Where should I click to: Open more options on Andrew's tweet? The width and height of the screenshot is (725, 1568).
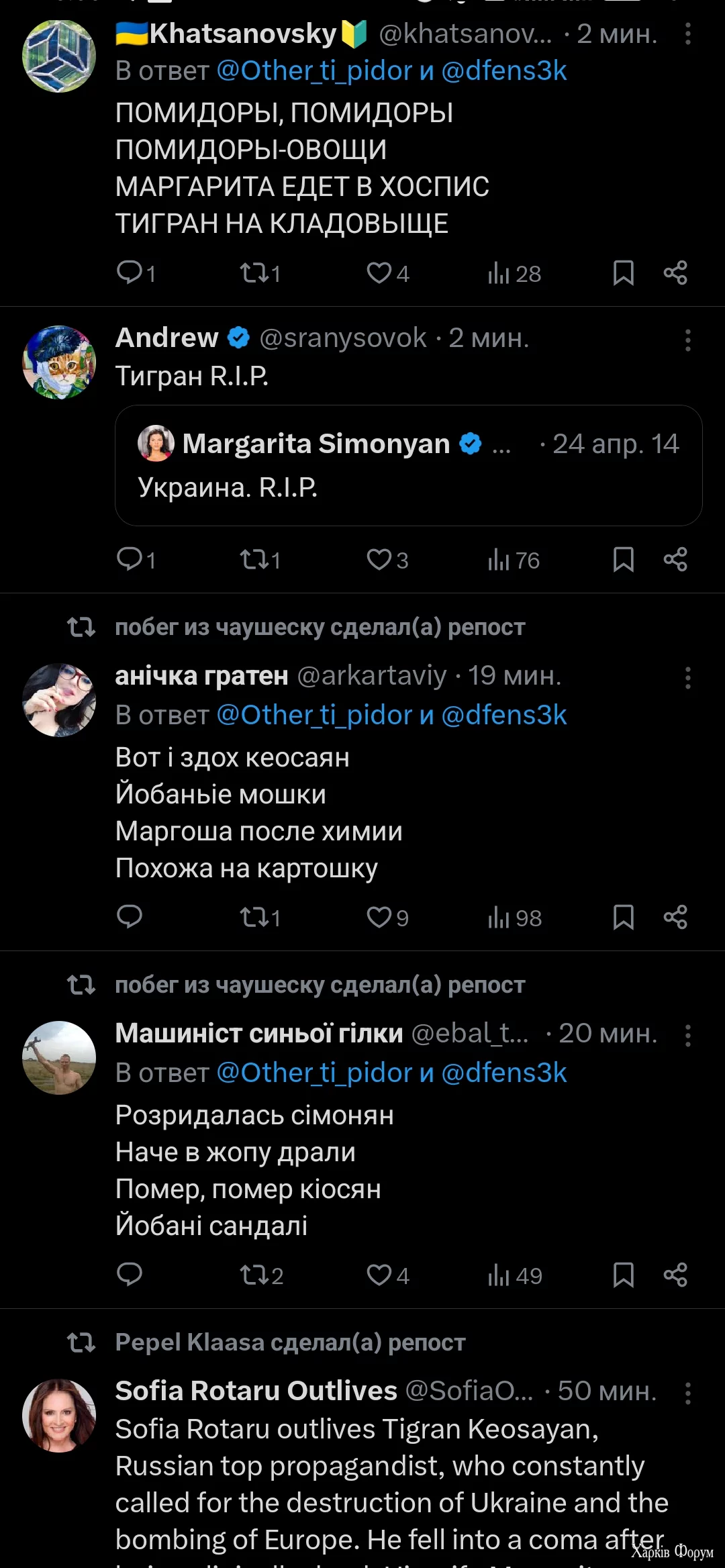pos(687,340)
